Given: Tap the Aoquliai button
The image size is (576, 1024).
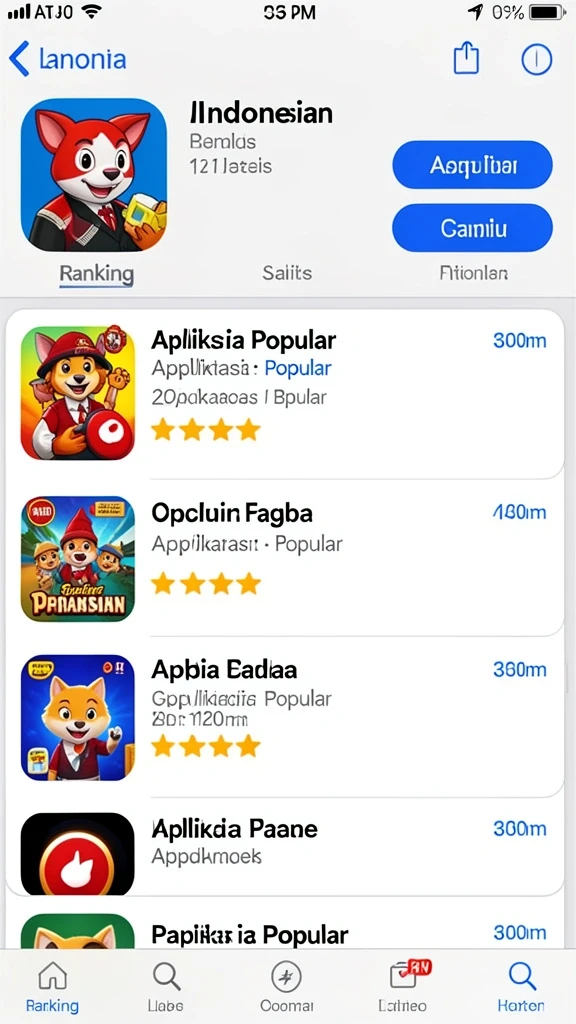Looking at the screenshot, I should (x=472, y=165).
